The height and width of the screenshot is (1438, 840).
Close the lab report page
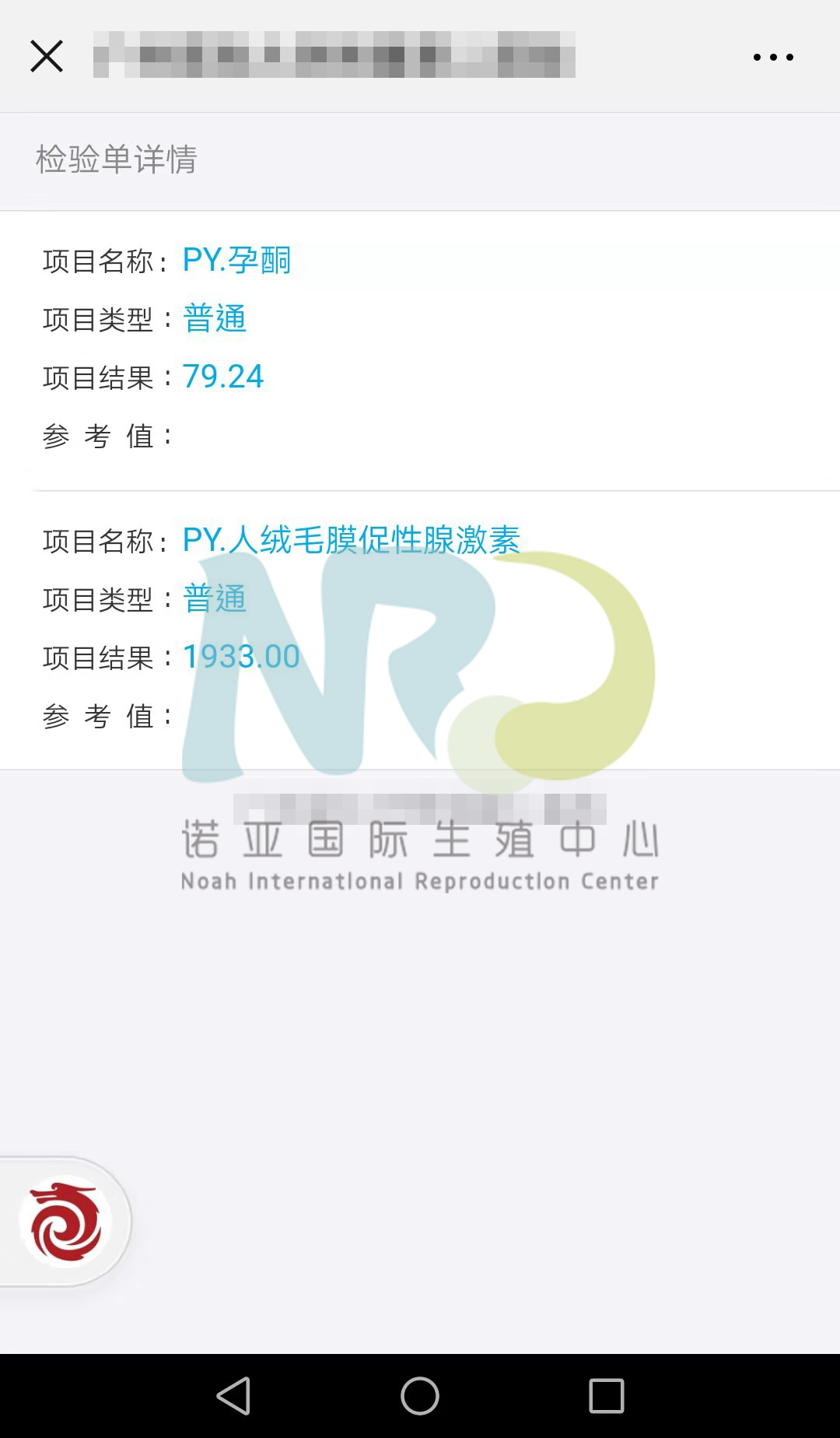click(47, 56)
